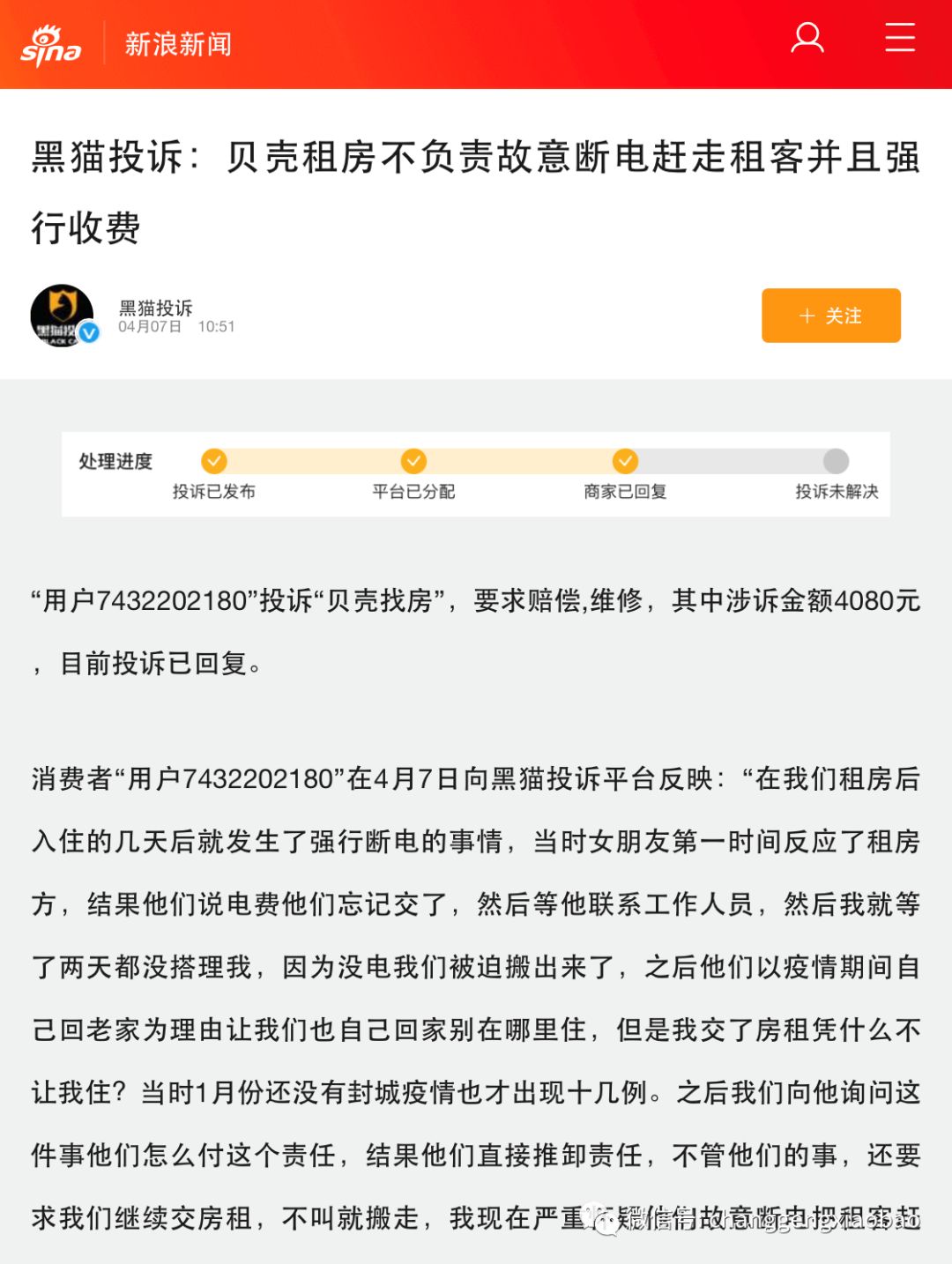Open the hamburger menu
This screenshot has width=952, height=1264.
(x=899, y=38)
